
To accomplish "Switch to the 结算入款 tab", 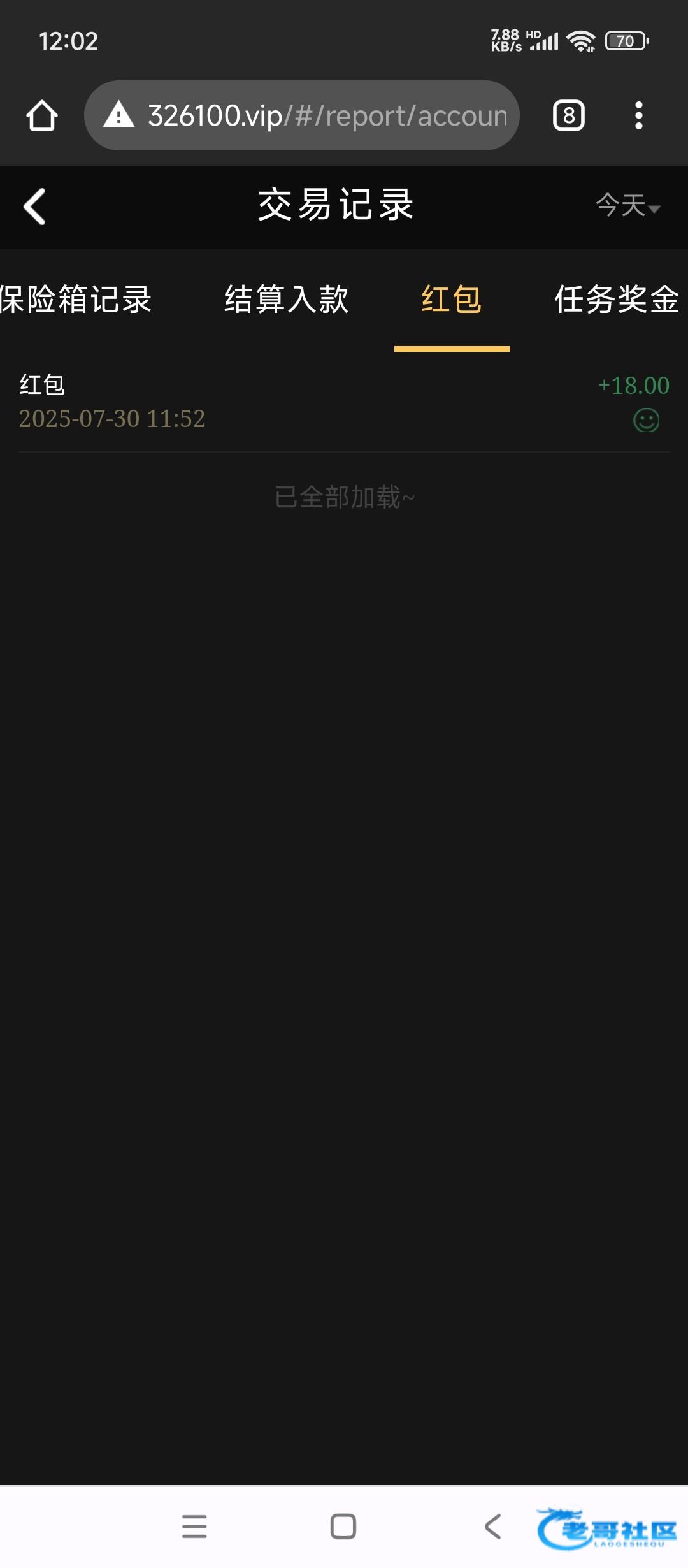I will [x=287, y=299].
